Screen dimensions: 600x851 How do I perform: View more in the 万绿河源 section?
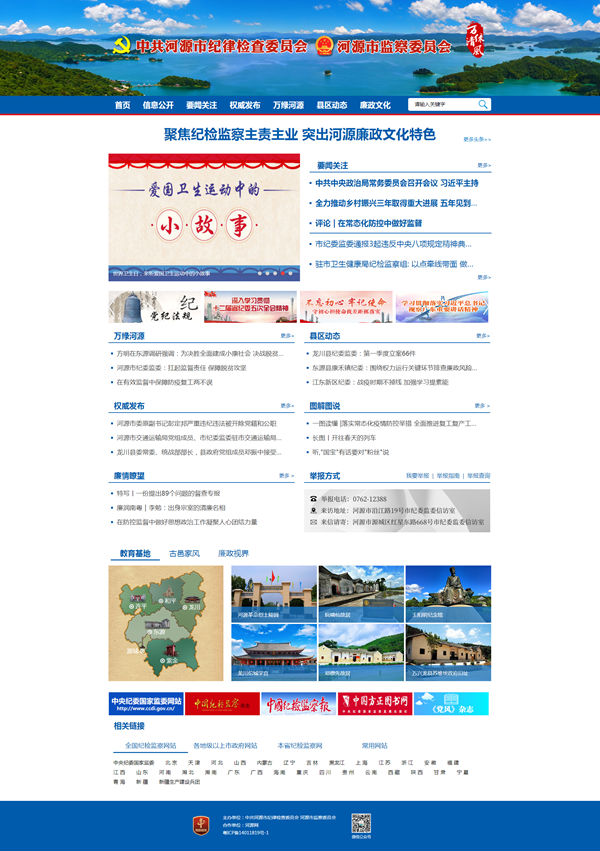[x=287, y=336]
